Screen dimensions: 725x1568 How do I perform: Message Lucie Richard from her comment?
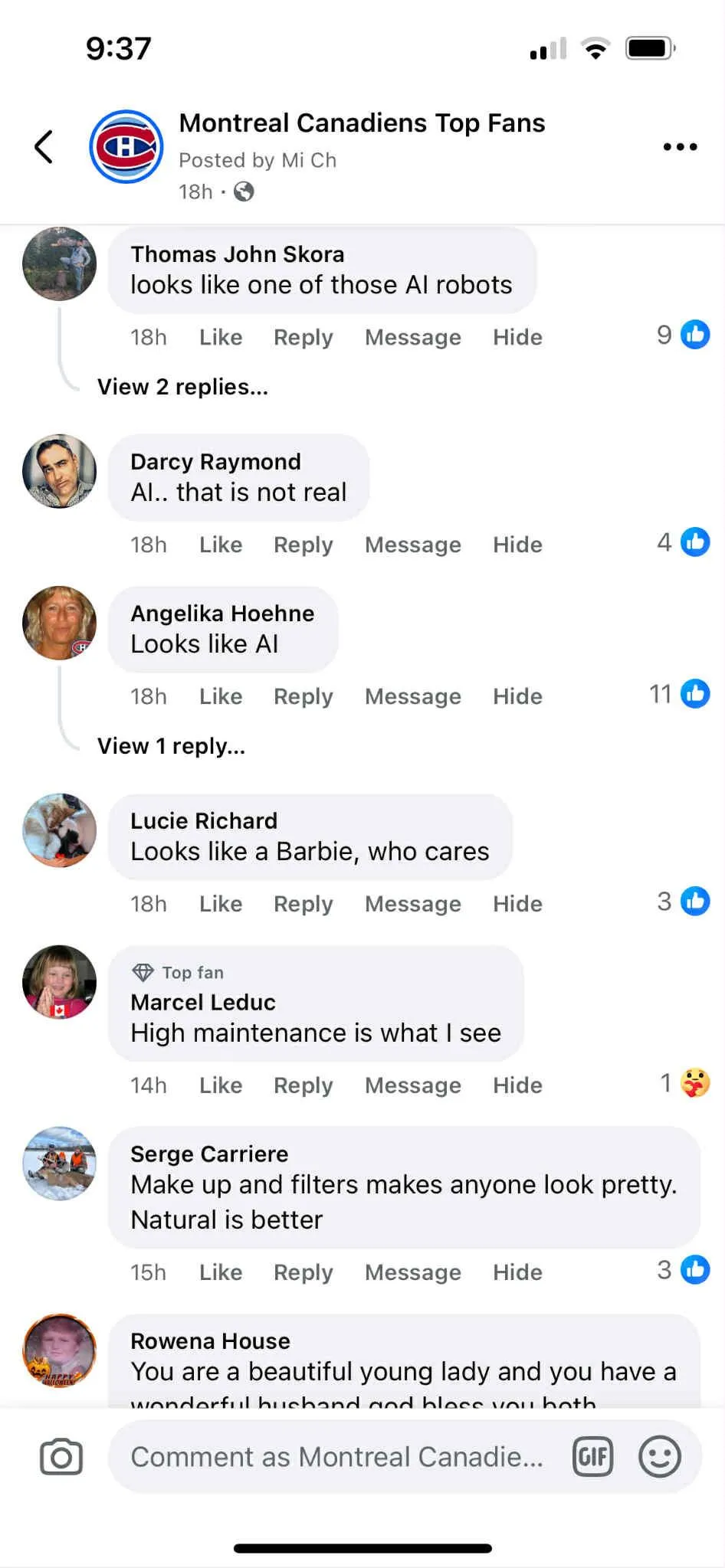[x=412, y=904]
